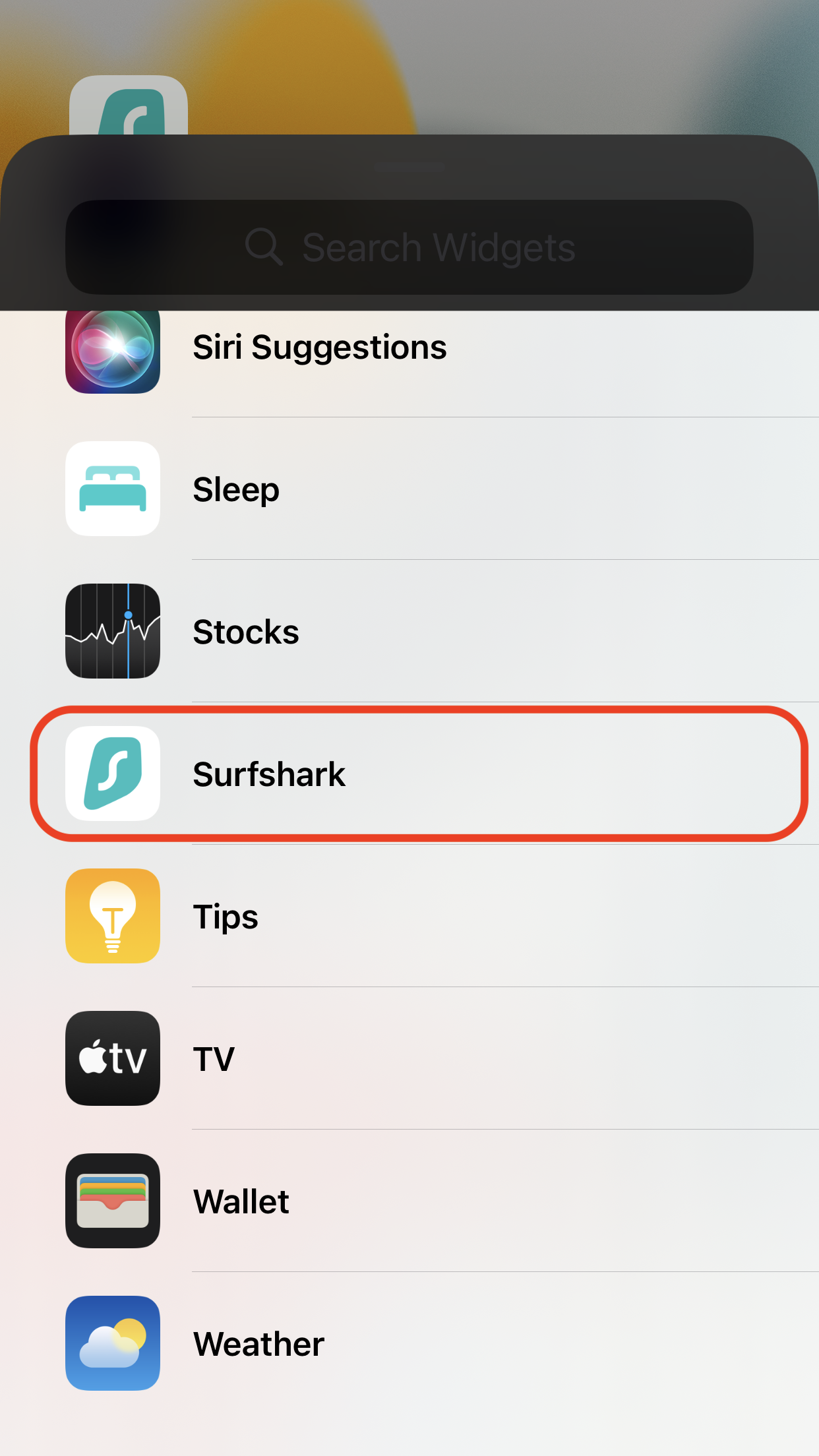Select the Weather widget
The image size is (819, 1456).
pos(258,1344)
